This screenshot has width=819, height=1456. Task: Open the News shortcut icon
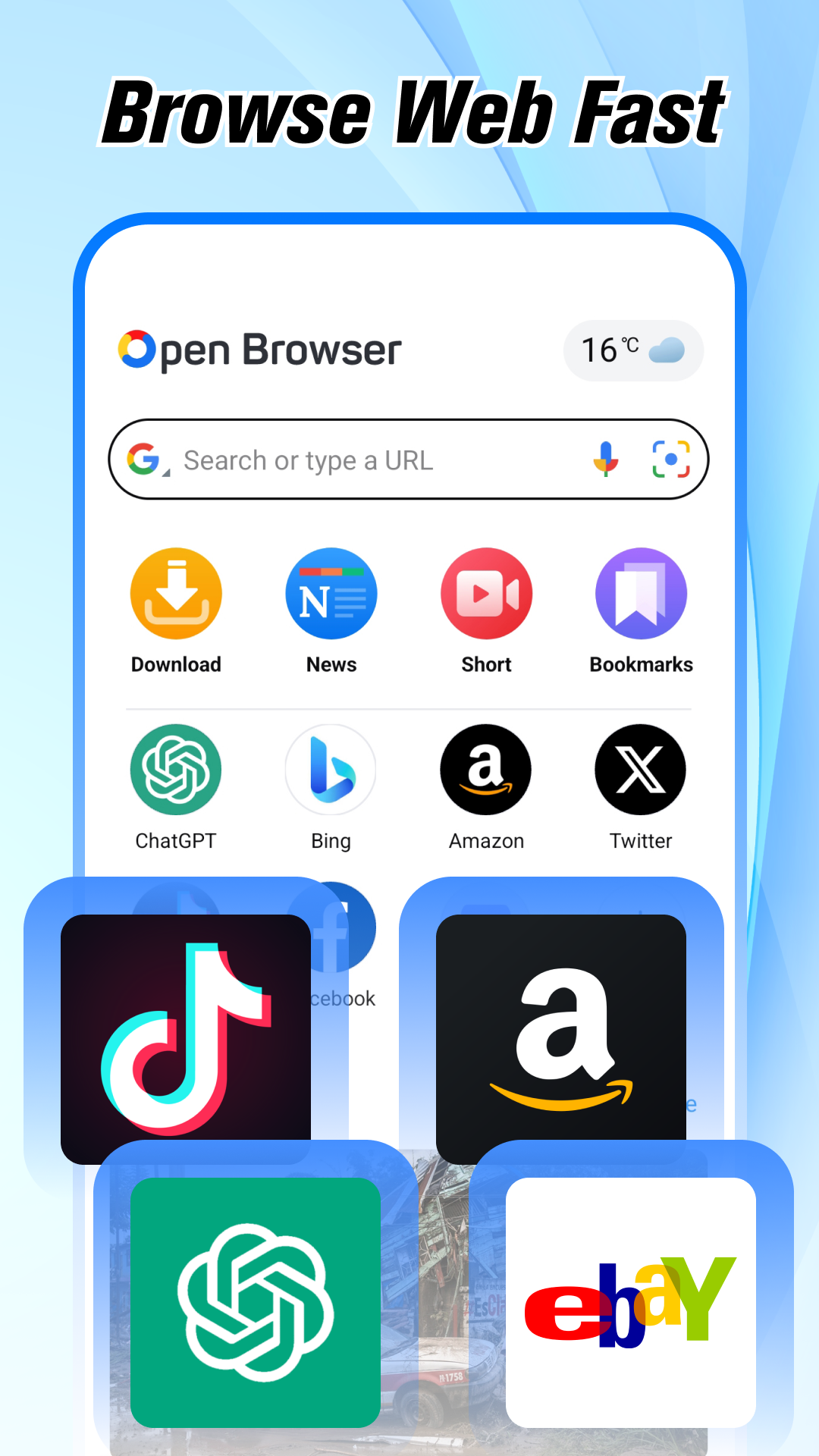[x=331, y=594]
